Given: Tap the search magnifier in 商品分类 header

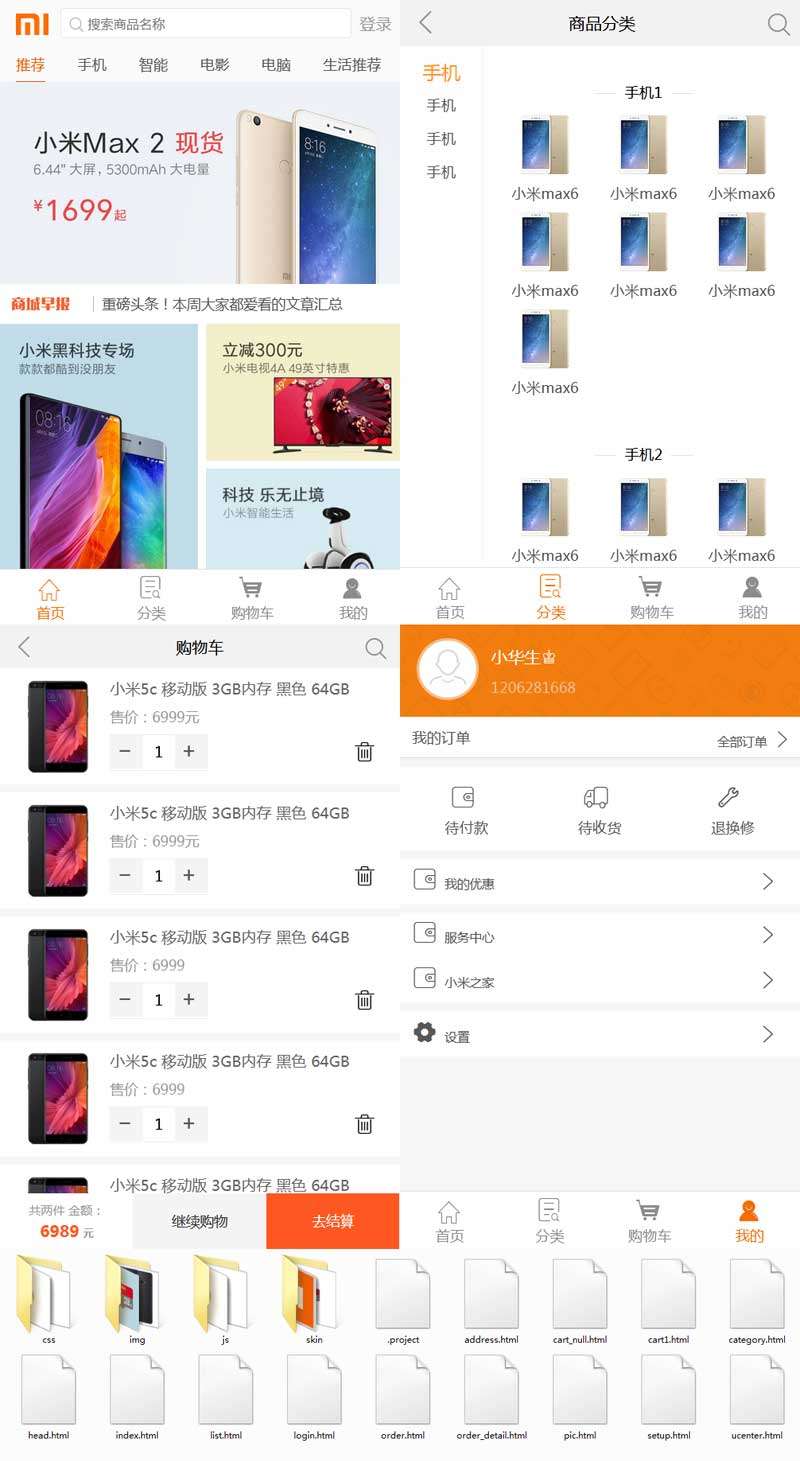Looking at the screenshot, I should click(x=777, y=24).
